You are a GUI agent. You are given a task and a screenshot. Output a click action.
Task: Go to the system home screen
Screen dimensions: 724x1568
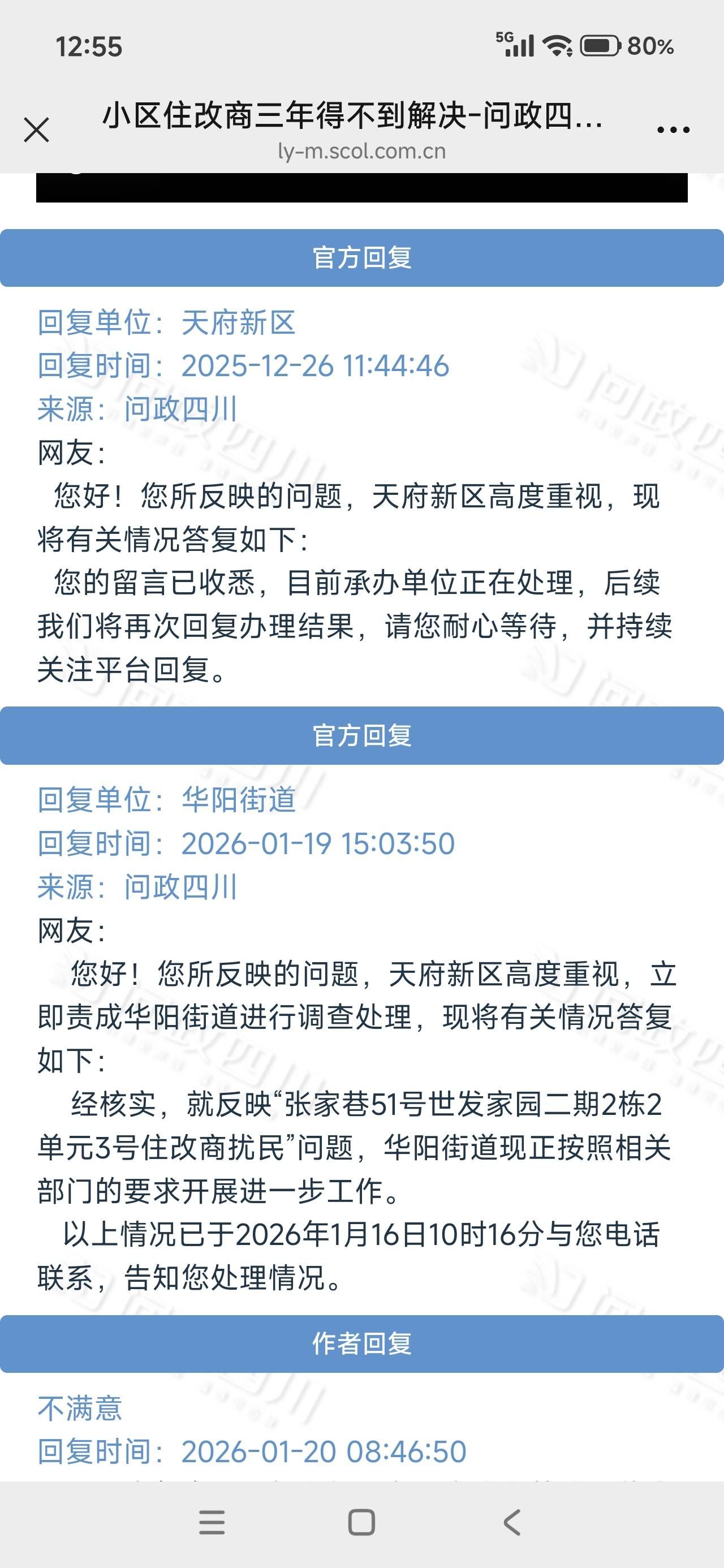click(x=361, y=1522)
